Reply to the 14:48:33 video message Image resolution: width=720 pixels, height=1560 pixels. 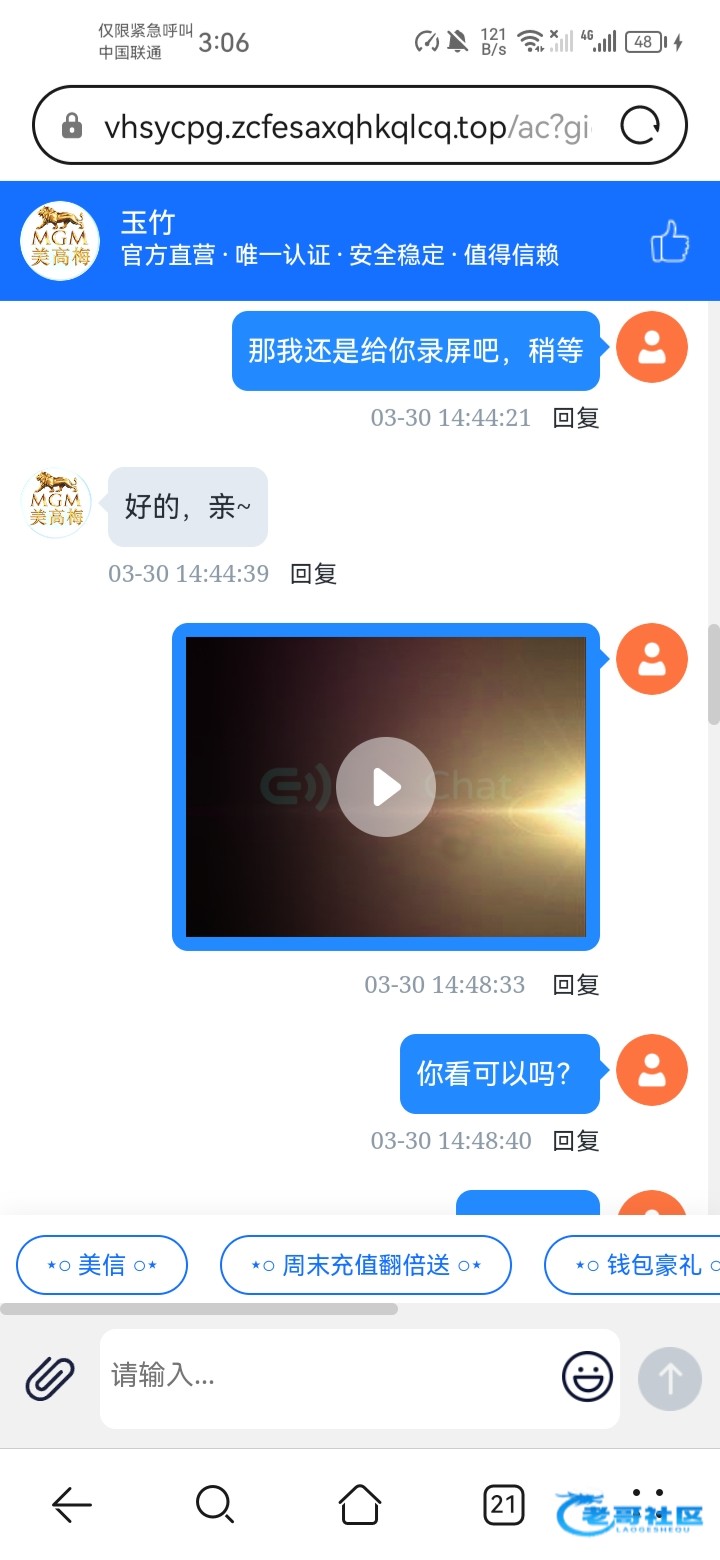576,985
